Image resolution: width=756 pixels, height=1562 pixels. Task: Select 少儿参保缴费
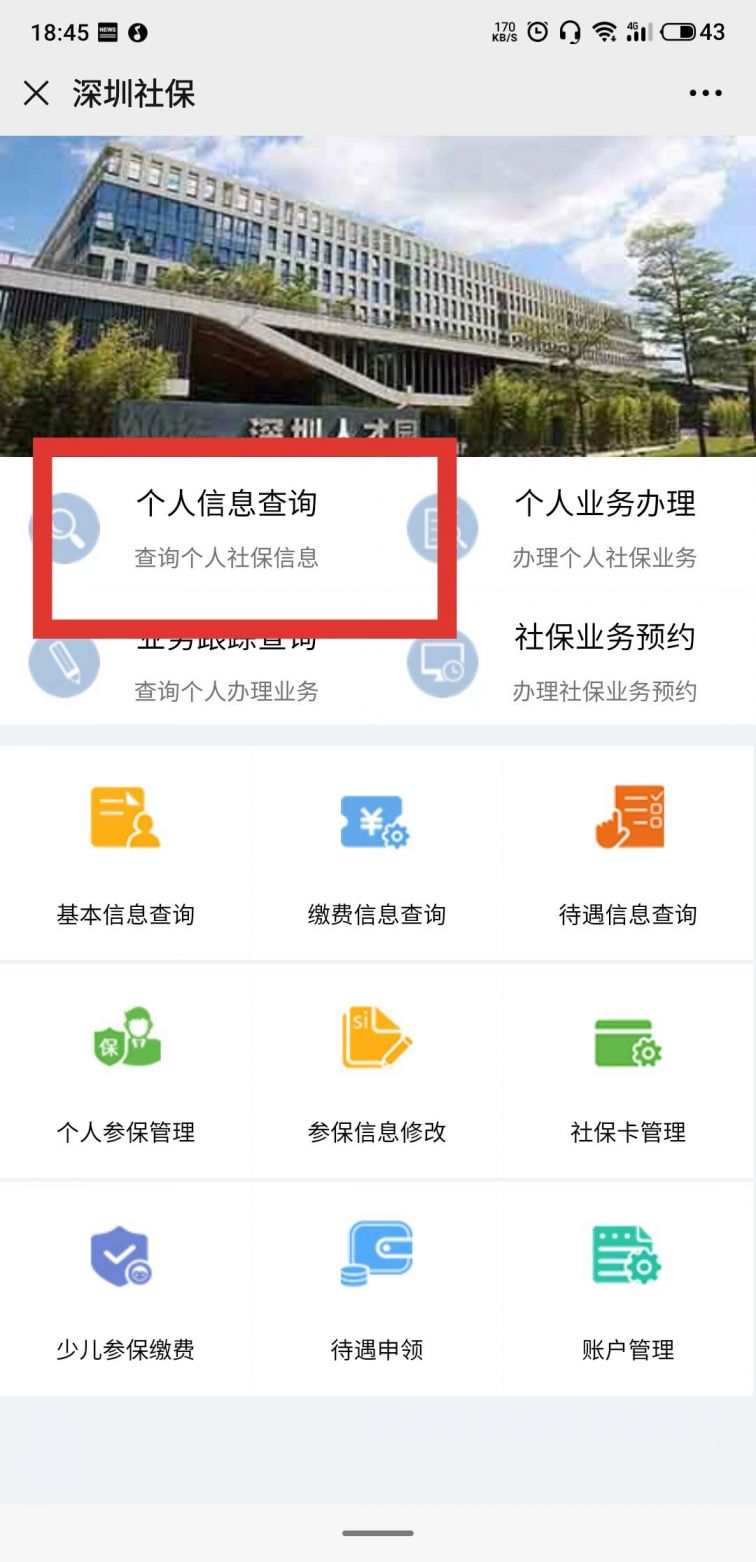pyautogui.click(x=125, y=1290)
